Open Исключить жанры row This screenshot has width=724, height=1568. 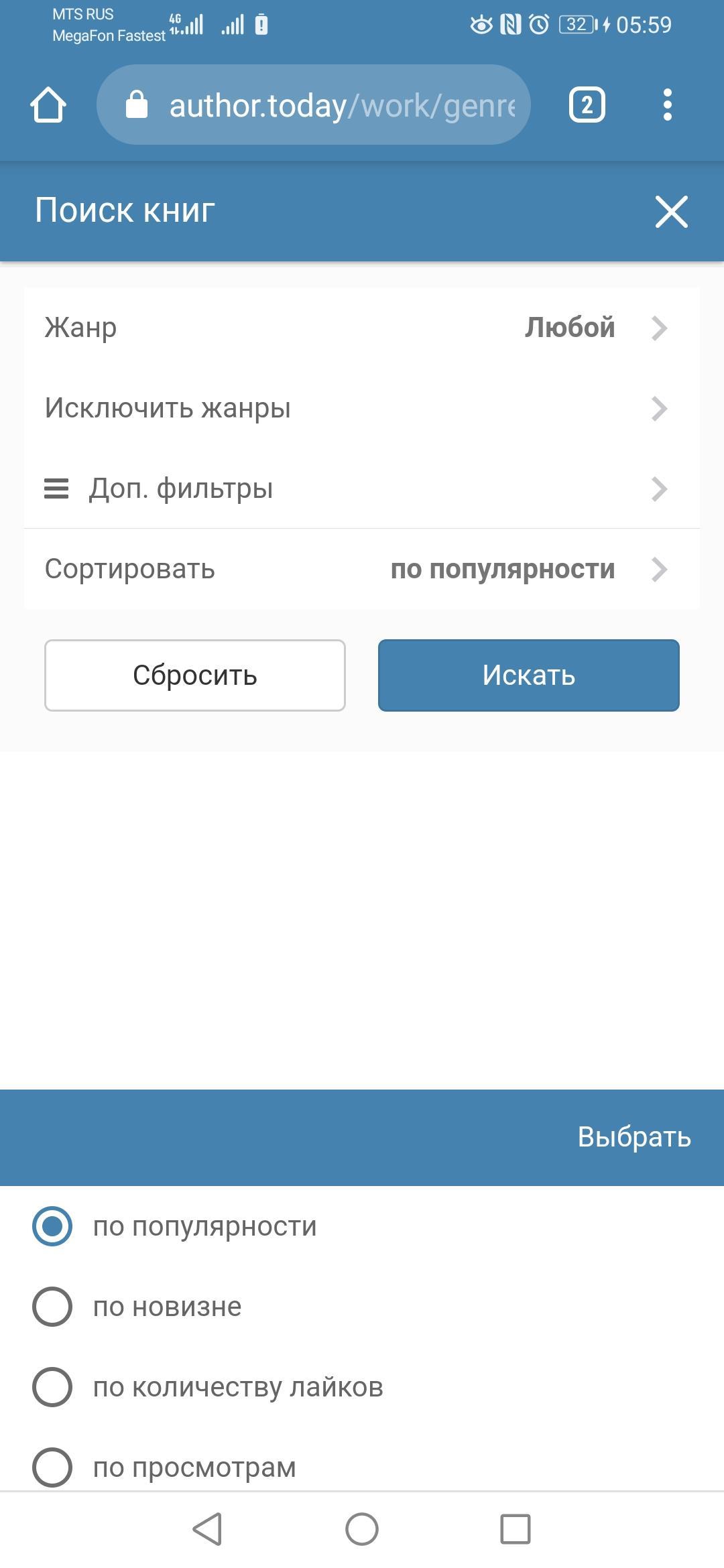[x=362, y=408]
